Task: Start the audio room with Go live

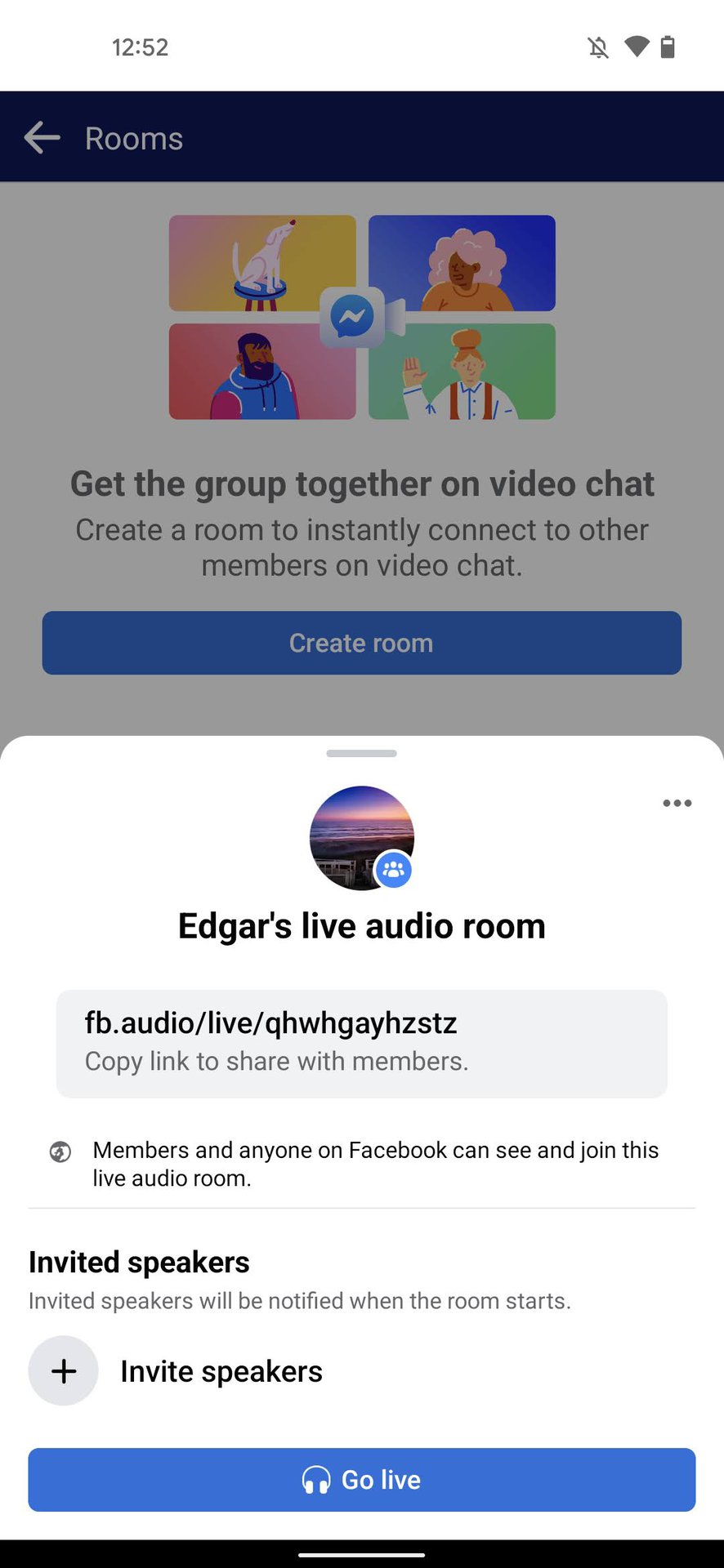Action: (x=361, y=1479)
